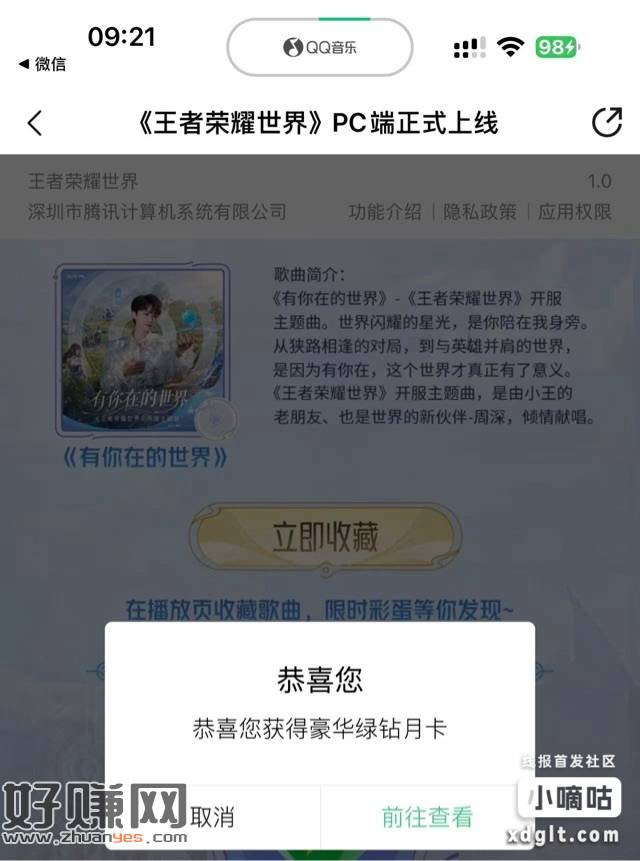Viewport: 640px width, 861px height.
Task: Tap the 立即收藏 button
Action: 326,538
